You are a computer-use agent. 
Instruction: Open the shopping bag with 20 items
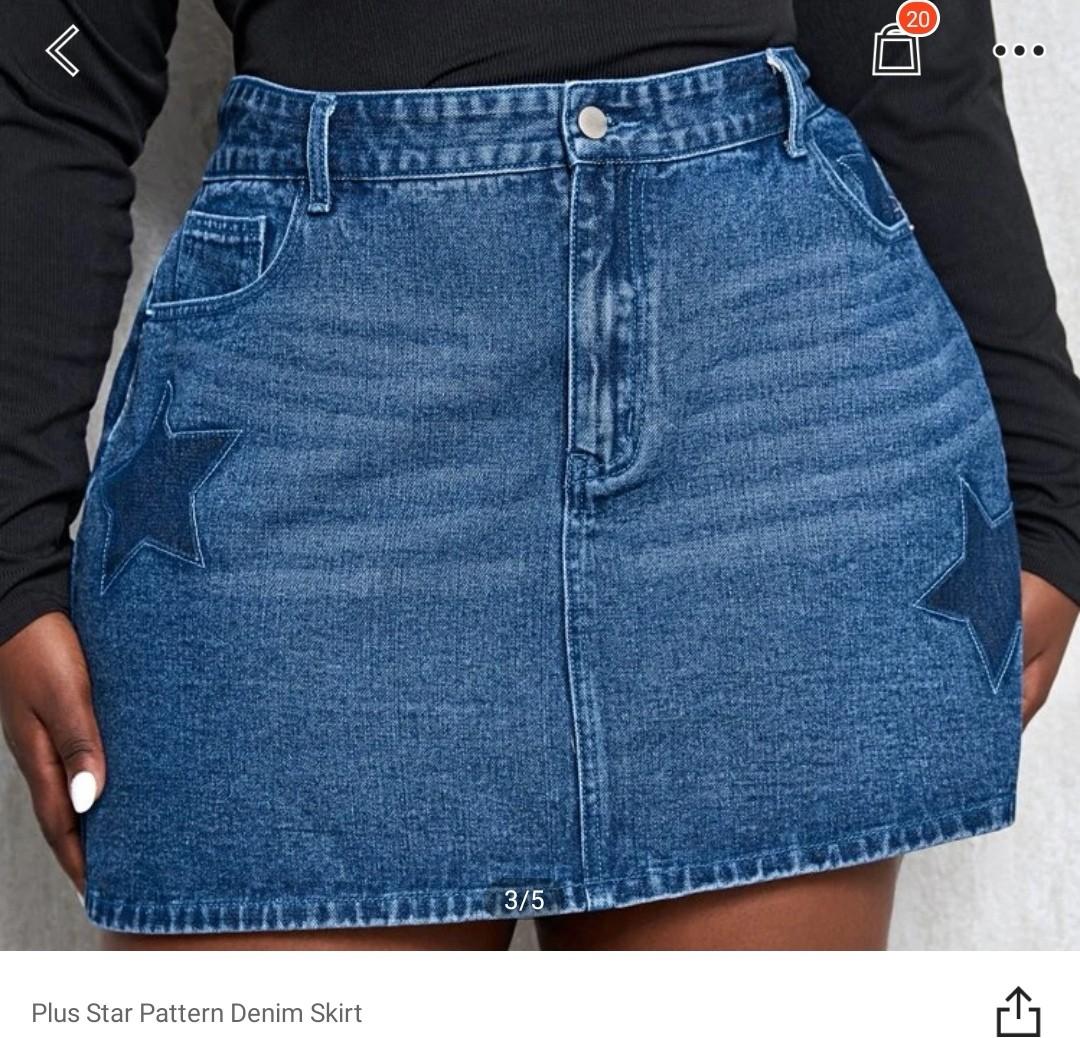(896, 48)
